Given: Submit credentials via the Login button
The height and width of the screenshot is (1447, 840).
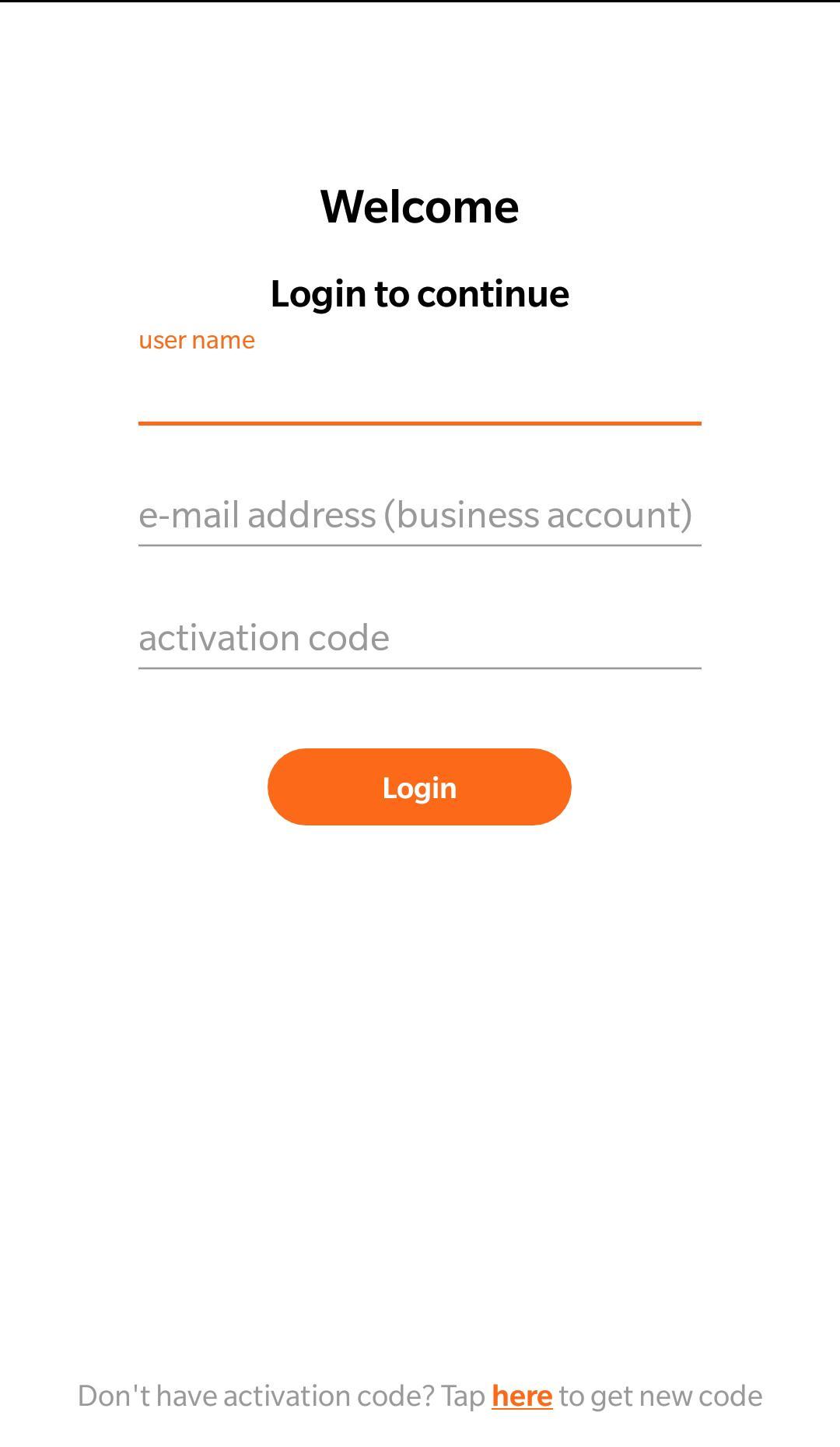Looking at the screenshot, I should pos(420,787).
